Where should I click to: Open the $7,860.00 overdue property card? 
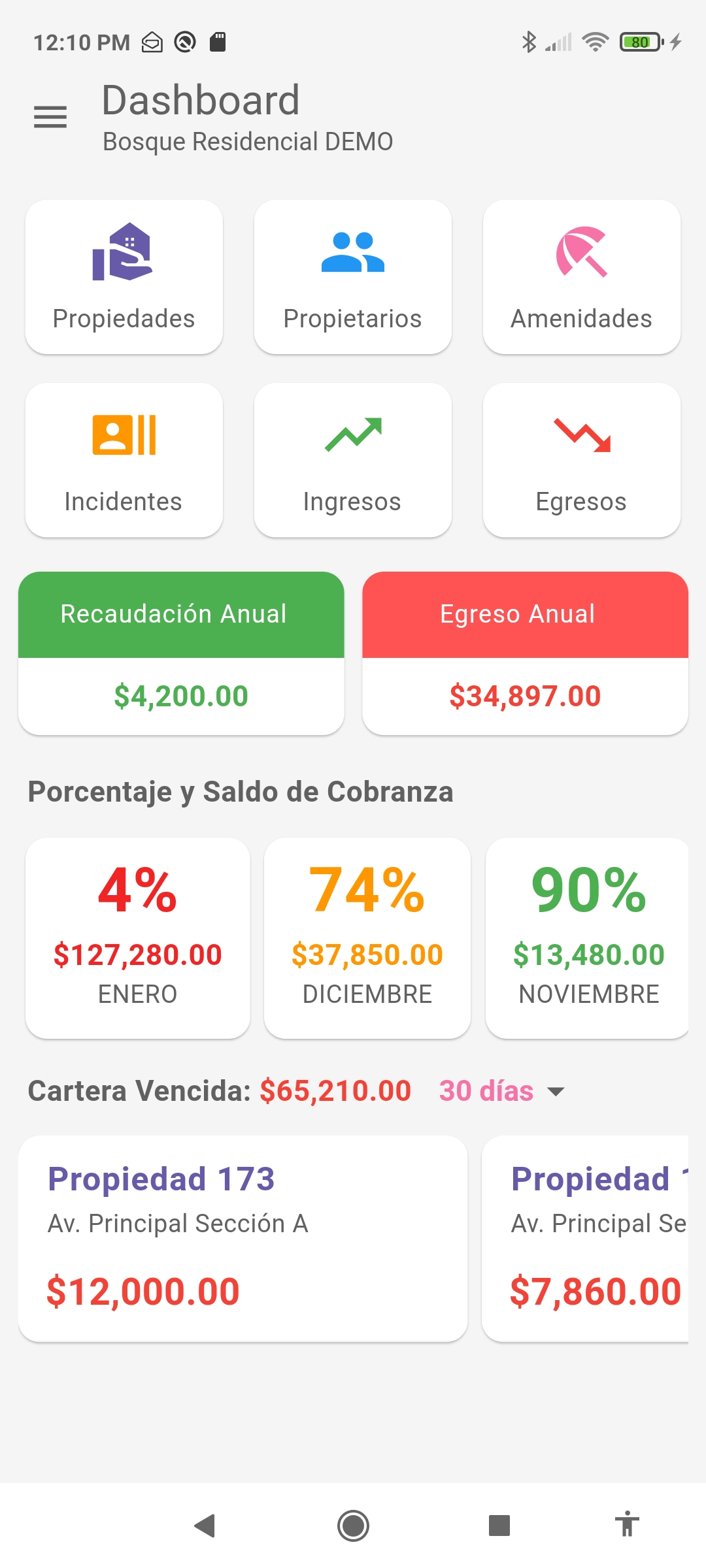point(586,1239)
